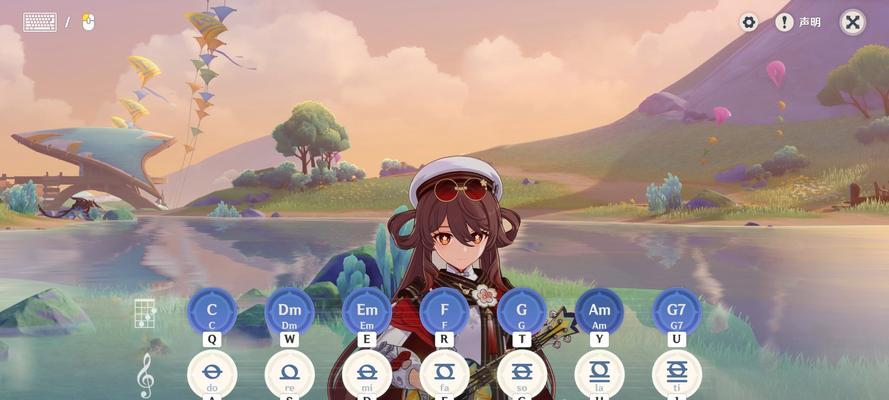
Task: Play the Am chord
Action: 599,311
